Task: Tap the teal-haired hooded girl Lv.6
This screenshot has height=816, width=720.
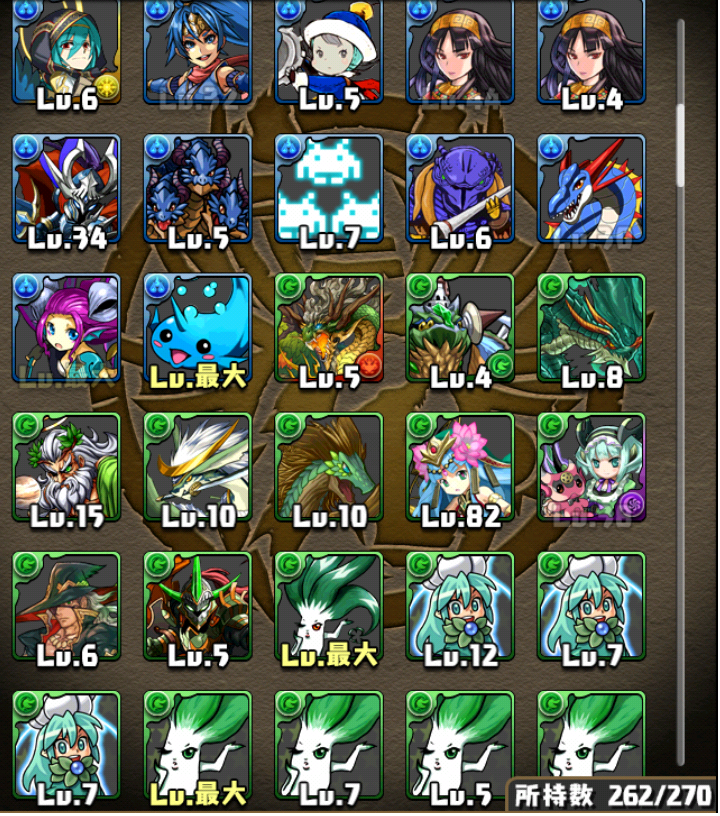Action: pyautogui.click(x=66, y=50)
